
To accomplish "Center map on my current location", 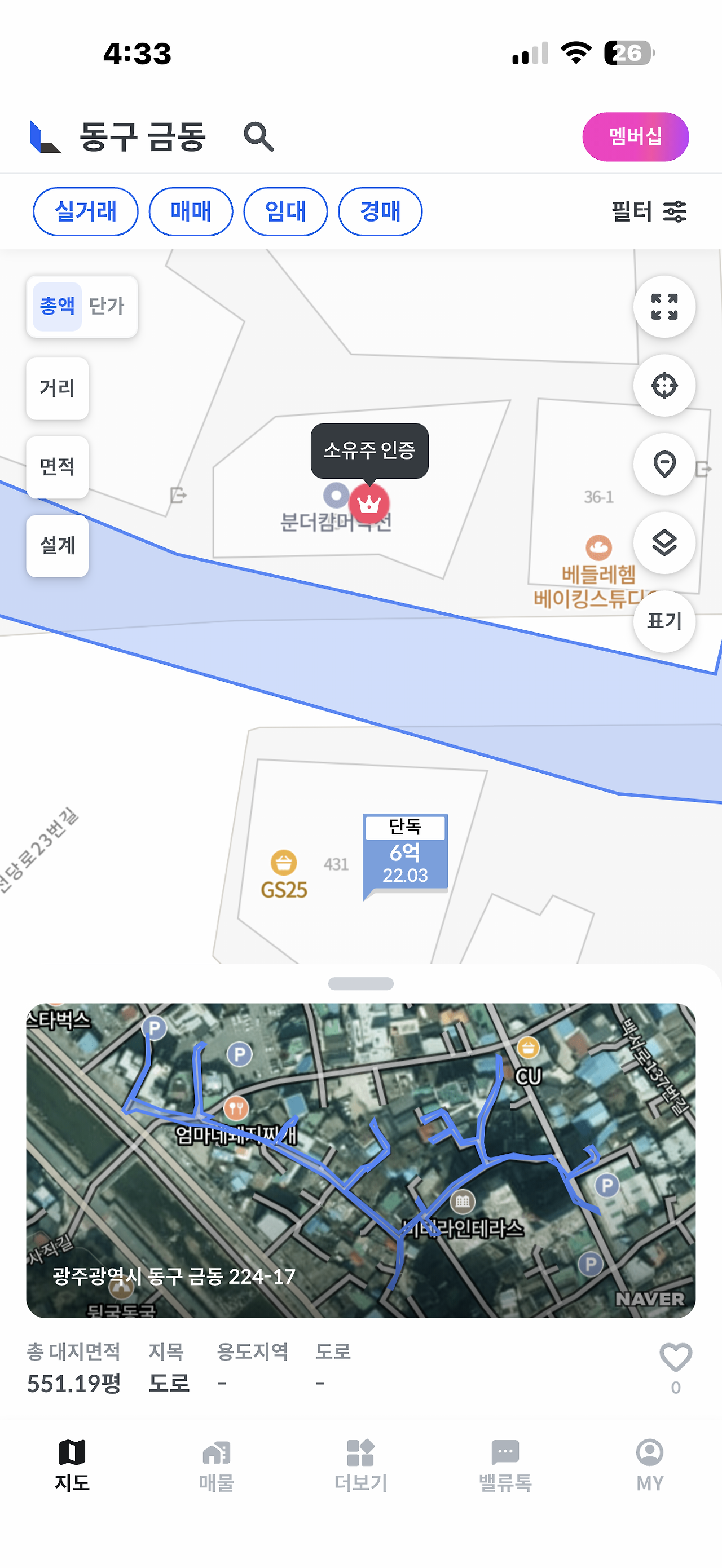I will click(x=663, y=385).
